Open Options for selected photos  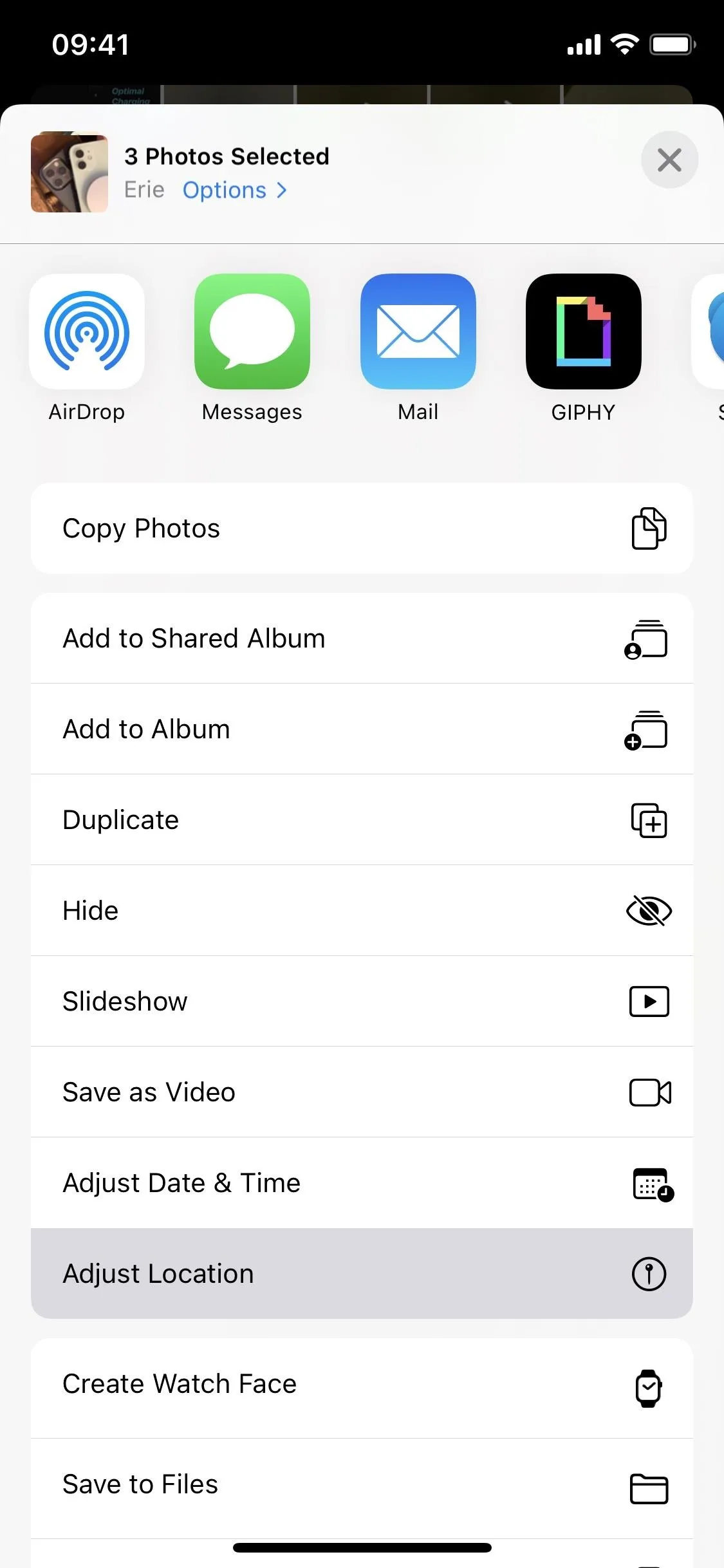tap(234, 191)
